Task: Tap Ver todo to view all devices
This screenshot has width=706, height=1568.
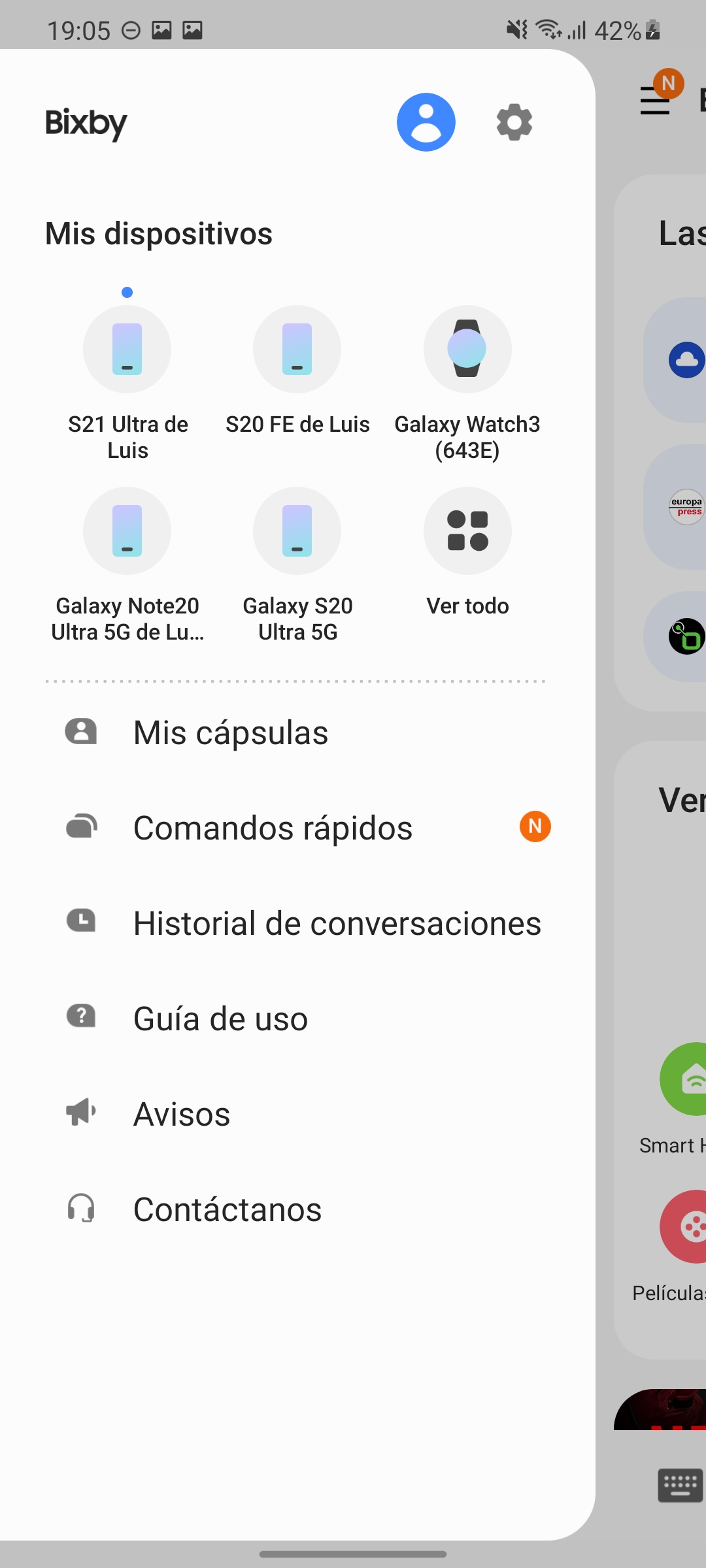Action: (467, 552)
